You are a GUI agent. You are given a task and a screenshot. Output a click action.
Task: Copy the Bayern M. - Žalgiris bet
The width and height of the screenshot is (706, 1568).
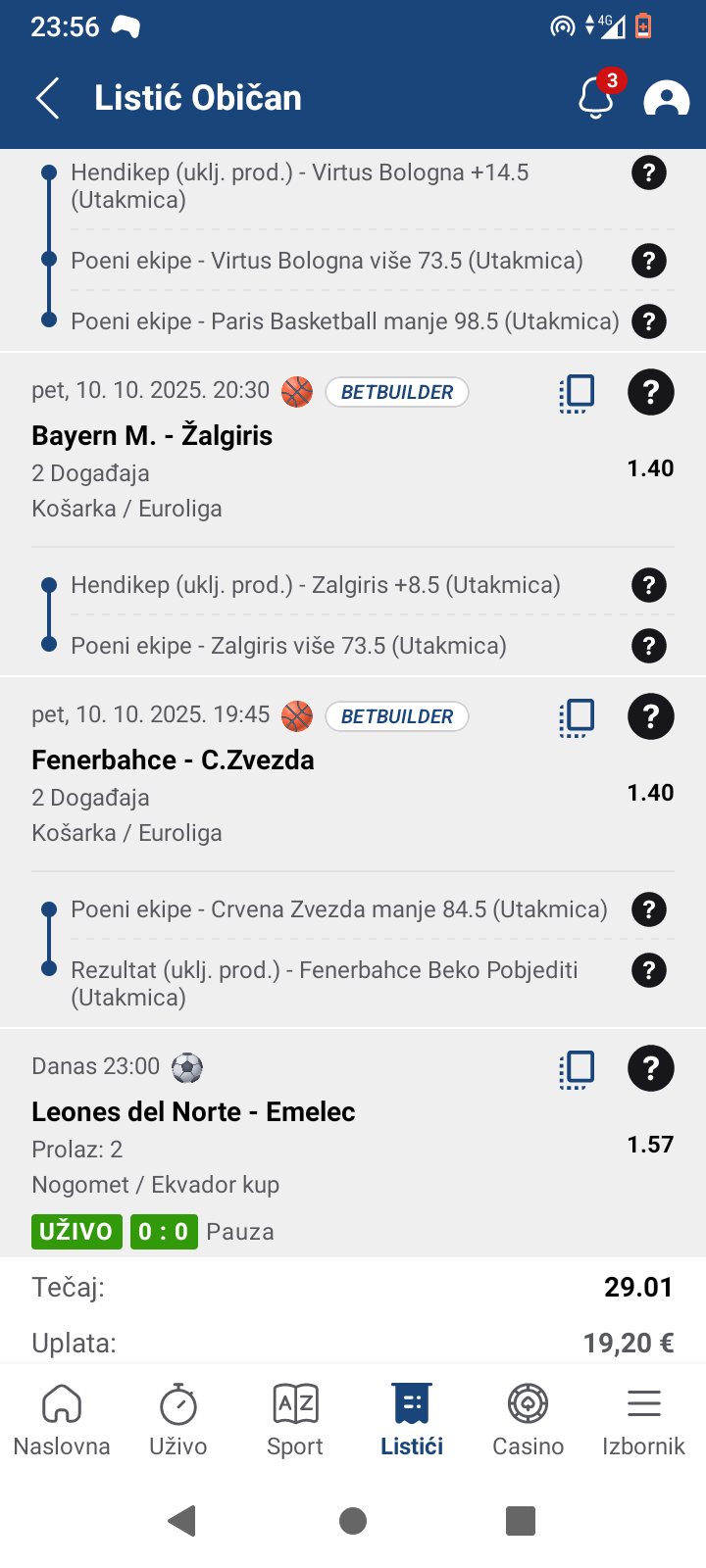click(x=577, y=393)
